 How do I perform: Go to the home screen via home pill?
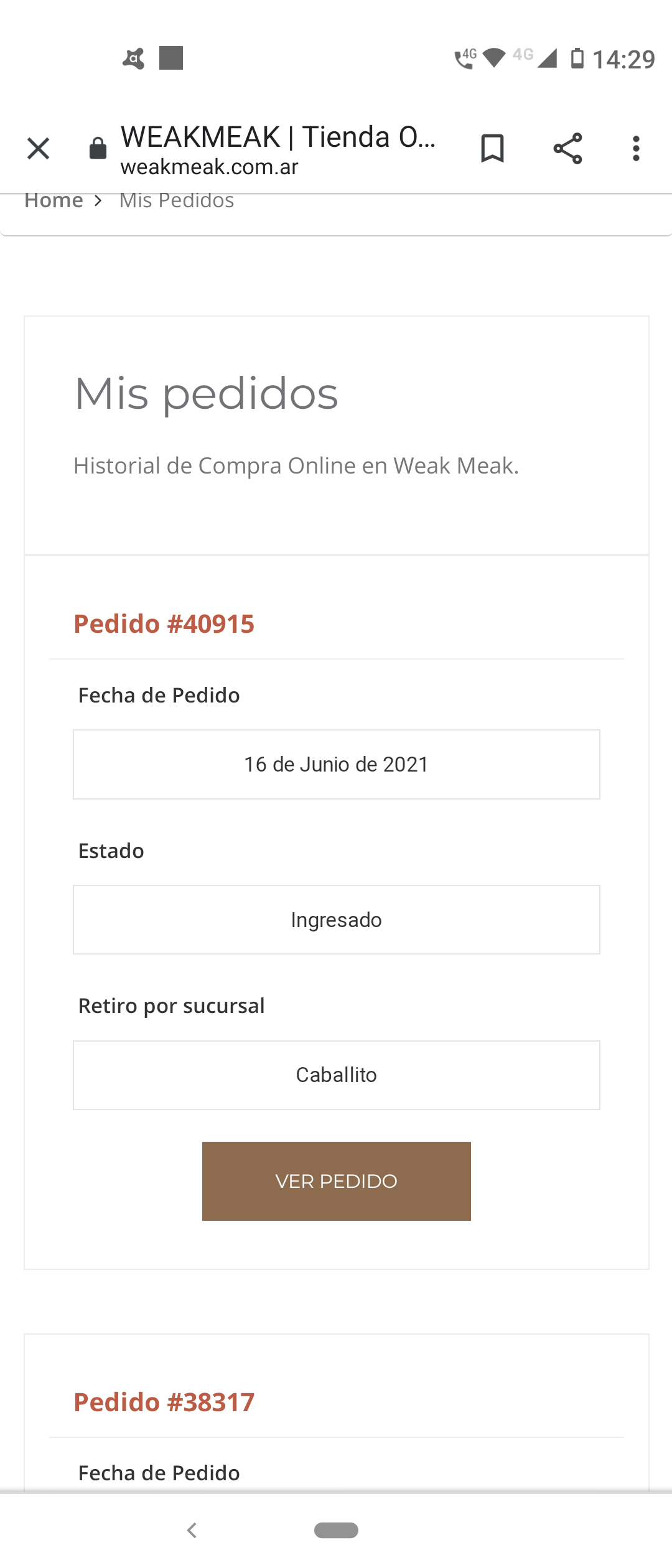pos(336,1530)
